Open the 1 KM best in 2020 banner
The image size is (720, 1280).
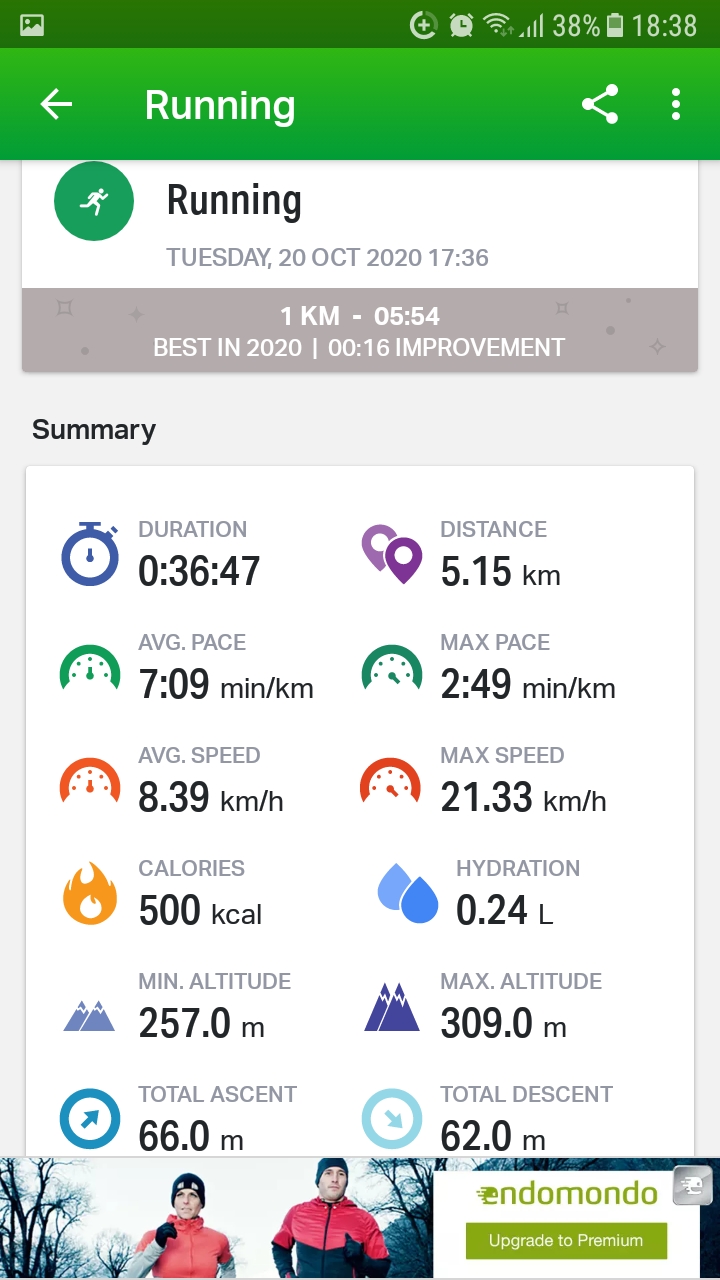point(360,331)
